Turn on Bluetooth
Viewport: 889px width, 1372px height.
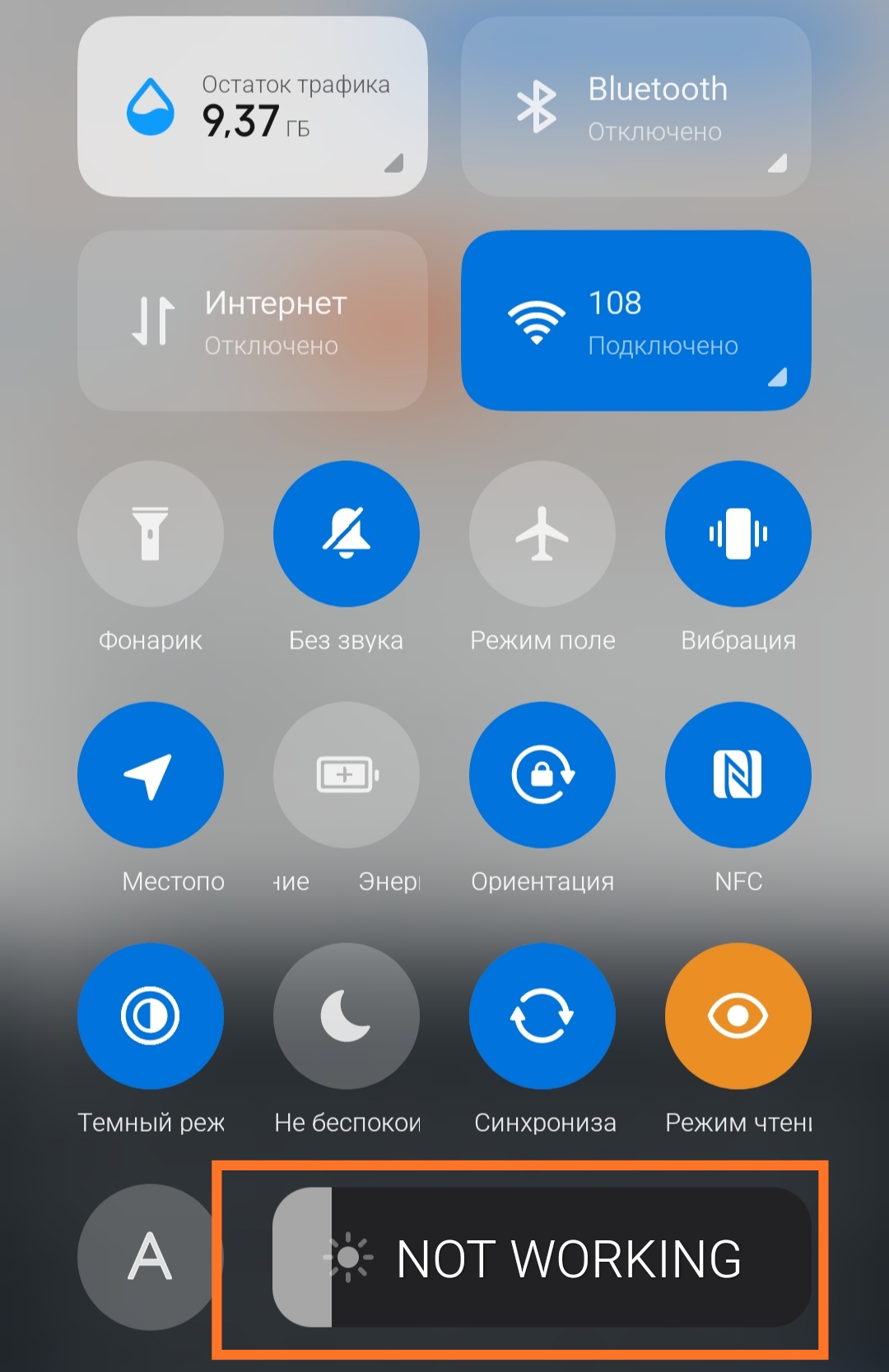635,107
